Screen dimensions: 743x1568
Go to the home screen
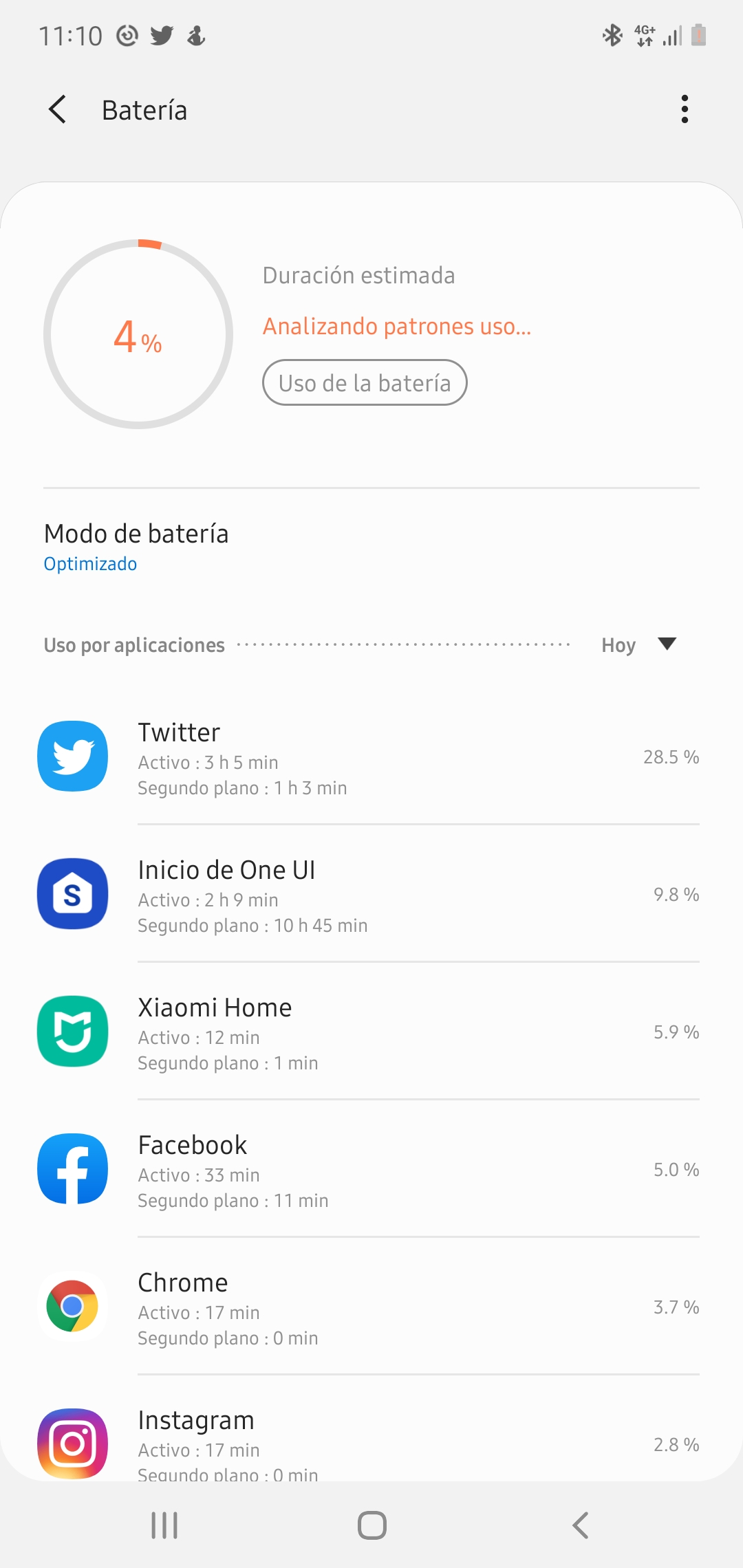371,1525
